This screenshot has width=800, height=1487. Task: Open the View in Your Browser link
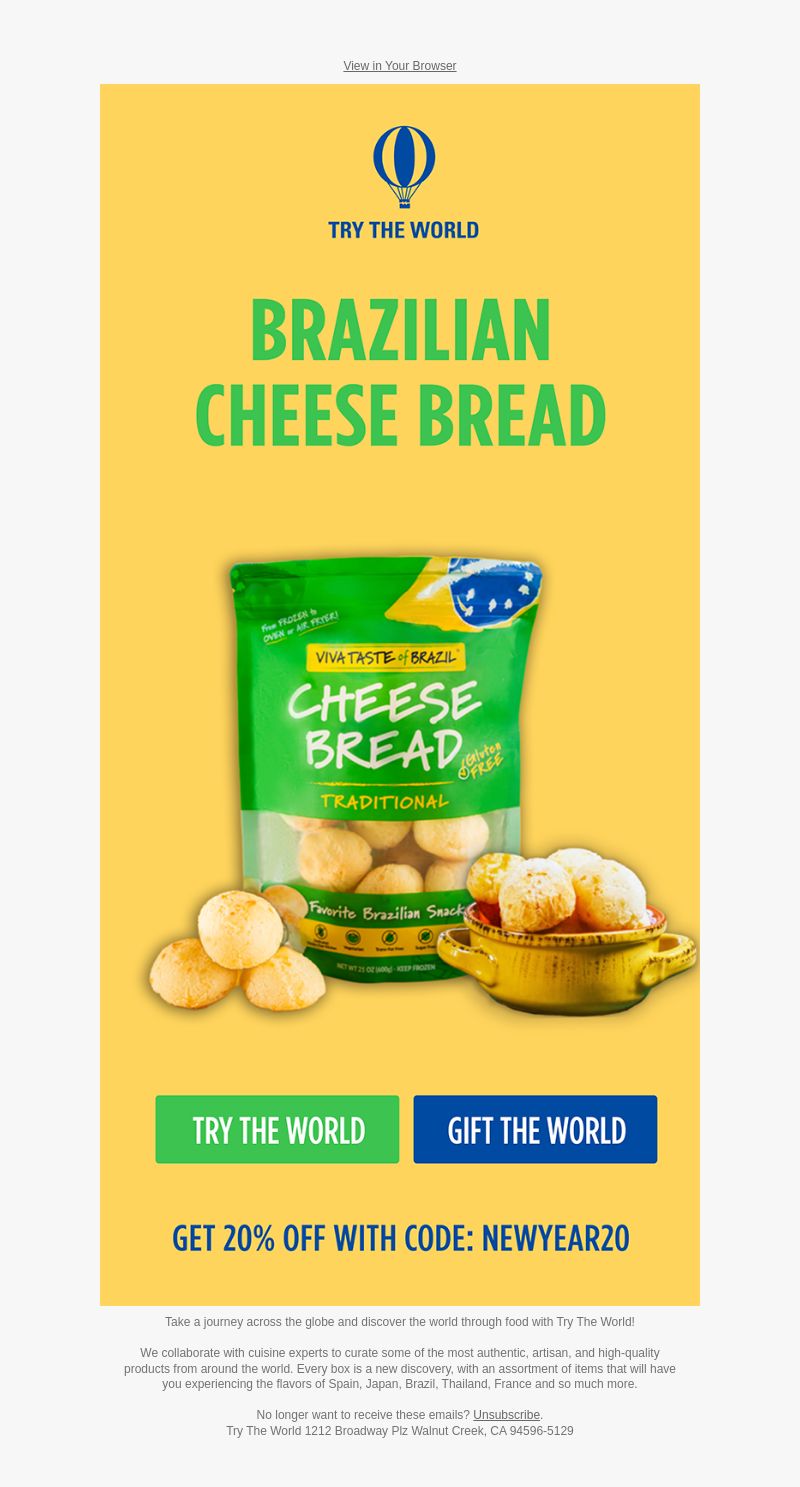[x=400, y=66]
